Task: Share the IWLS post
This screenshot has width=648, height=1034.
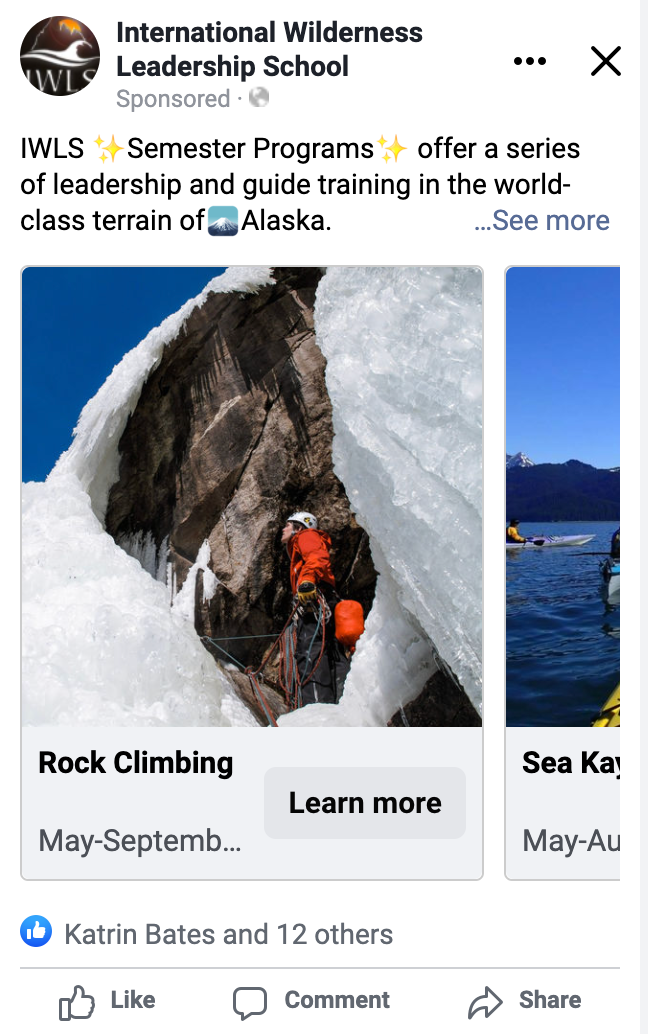Action: click(x=524, y=1000)
